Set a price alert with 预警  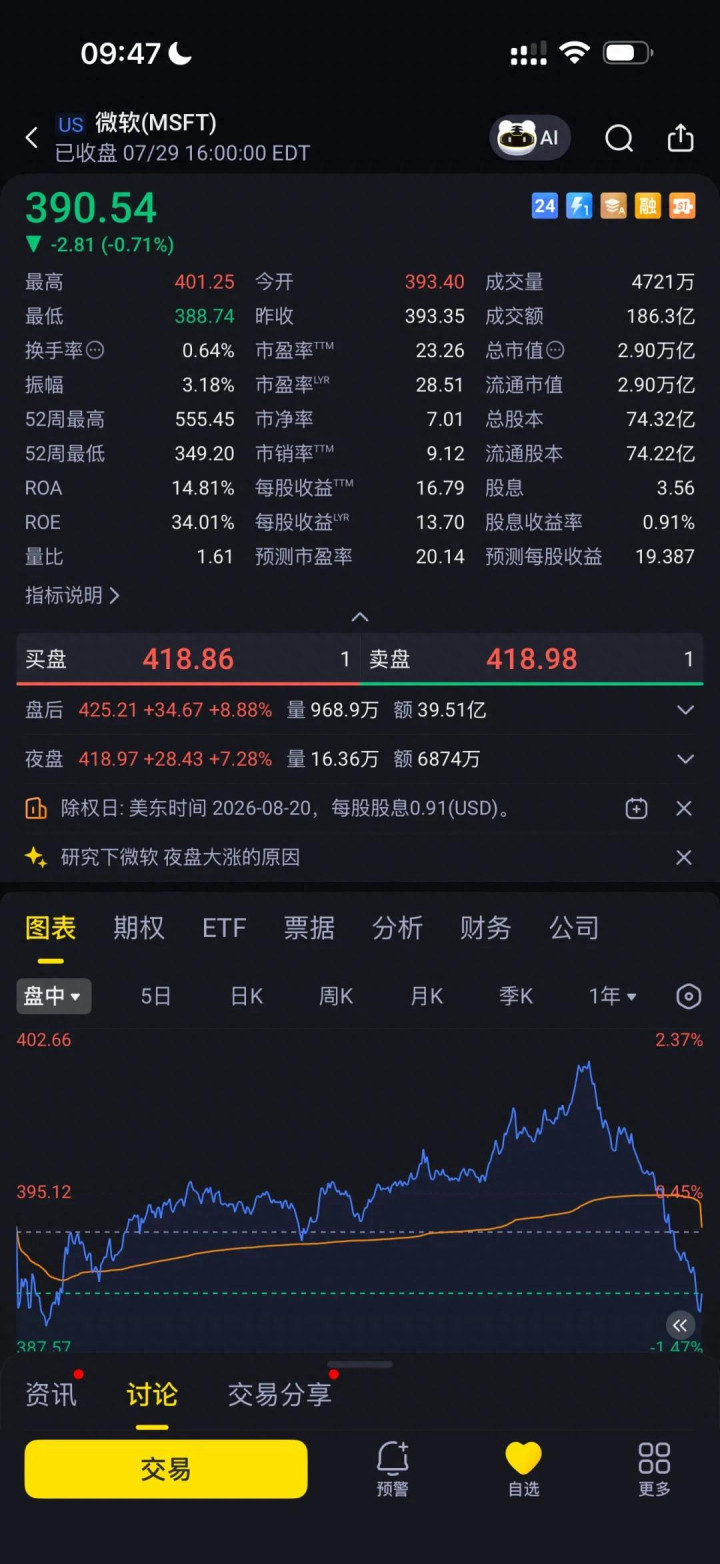[393, 1469]
